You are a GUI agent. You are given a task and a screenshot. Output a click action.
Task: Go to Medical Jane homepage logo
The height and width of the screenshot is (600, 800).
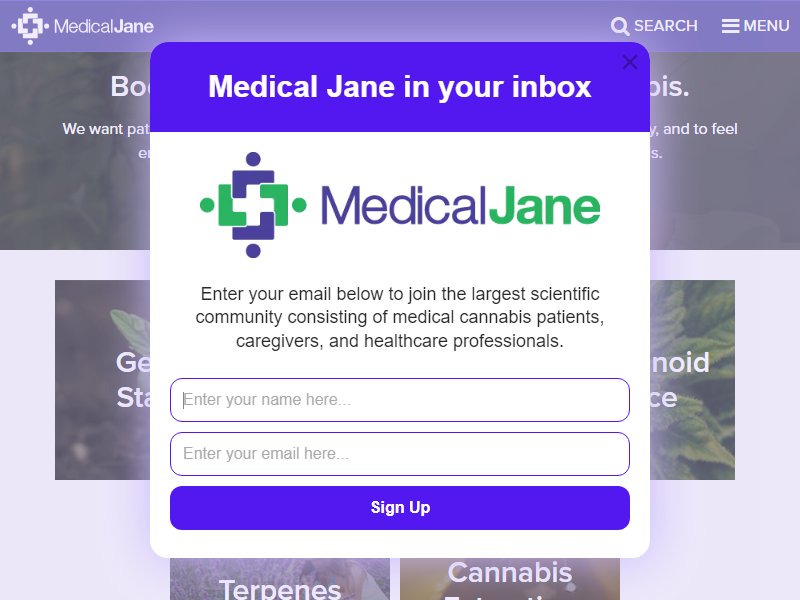pos(83,26)
